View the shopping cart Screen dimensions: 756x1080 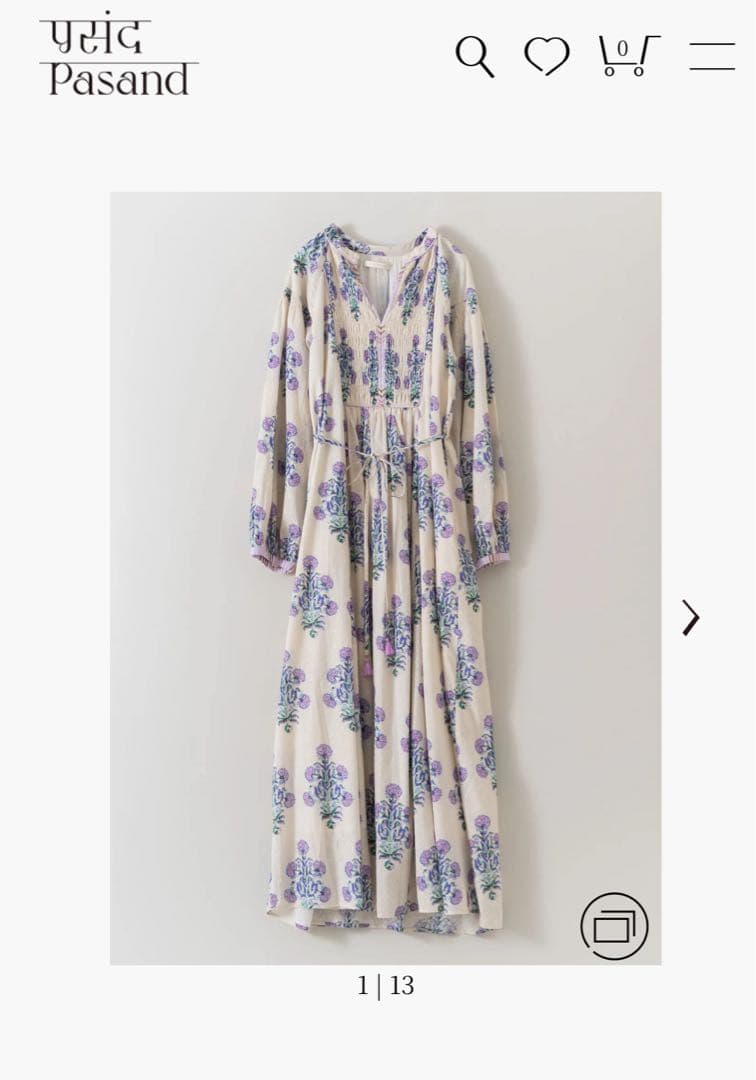[x=628, y=56]
